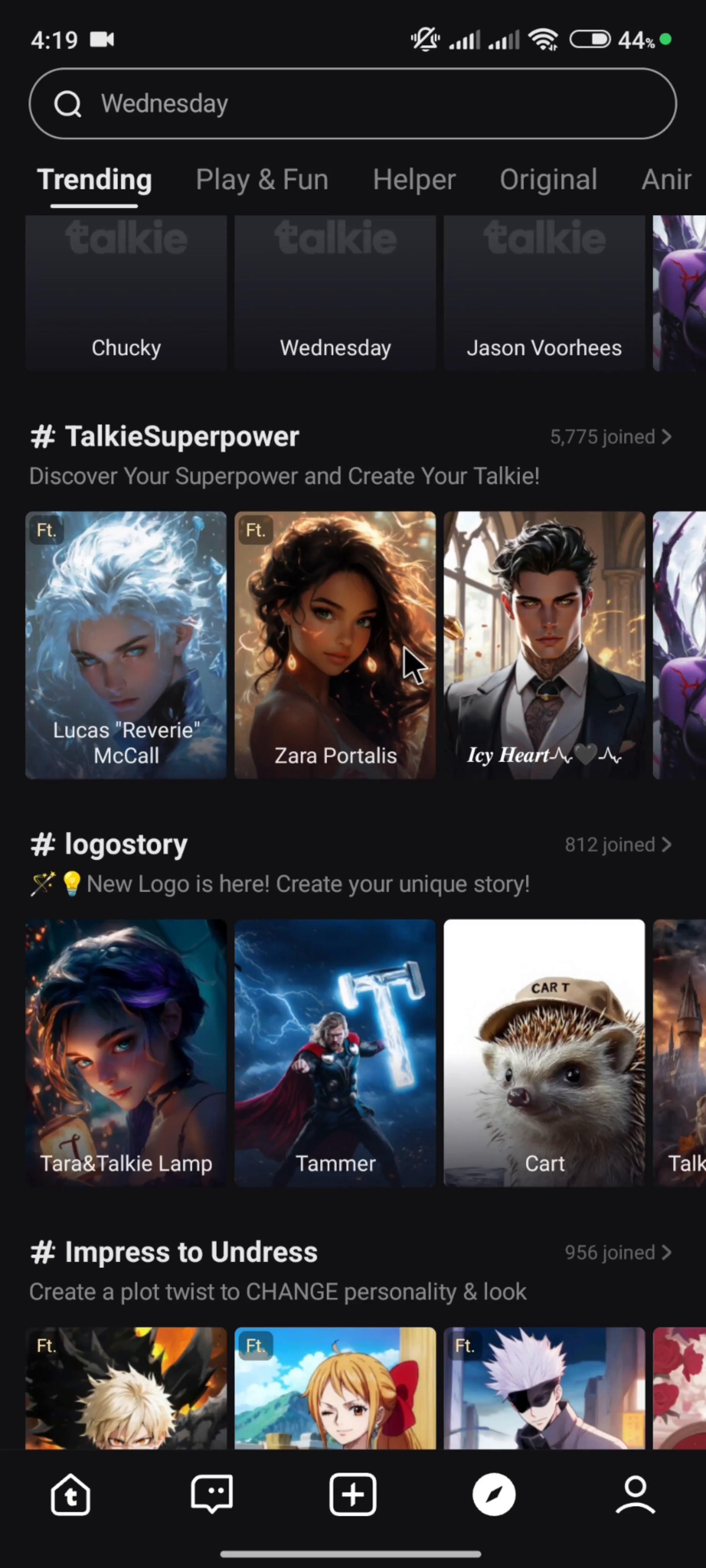Open the Cart hedgehog card
Screen dimensions: 706x1568
click(x=544, y=1053)
